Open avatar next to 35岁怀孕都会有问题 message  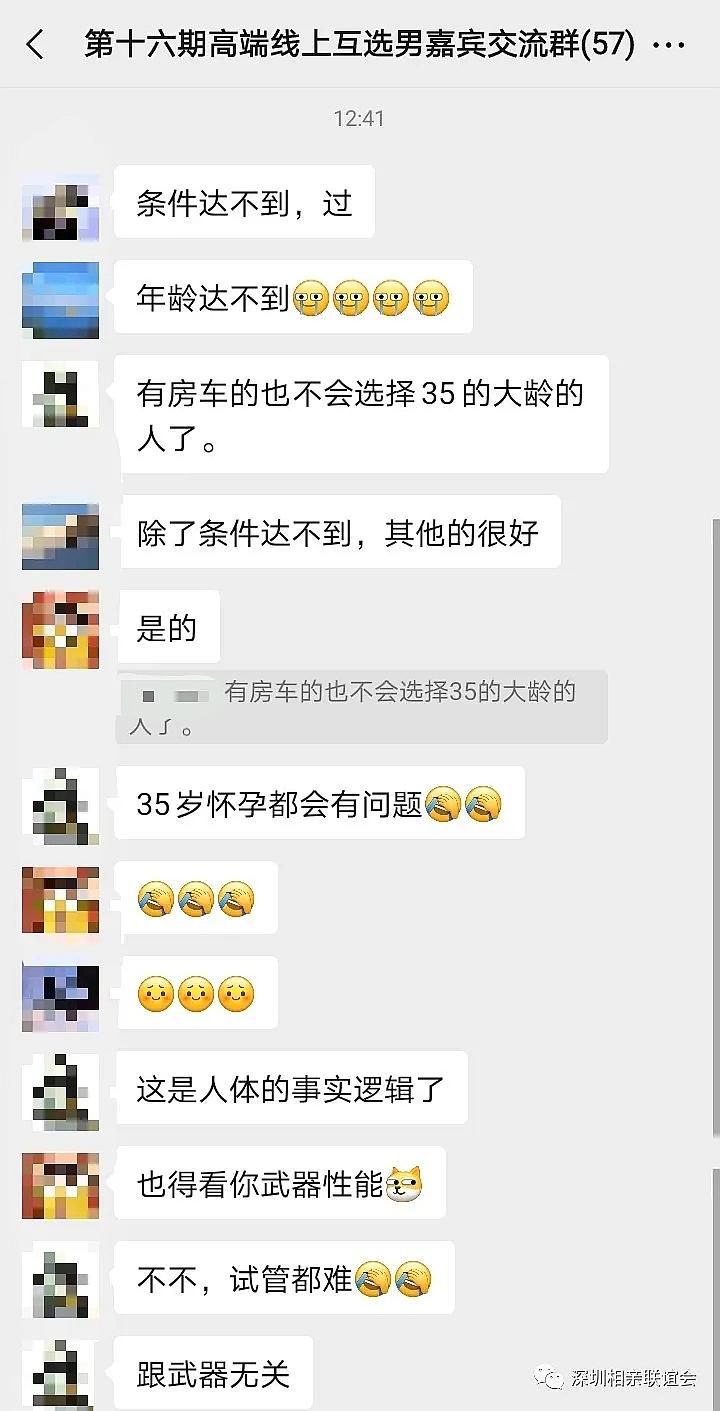[61, 806]
